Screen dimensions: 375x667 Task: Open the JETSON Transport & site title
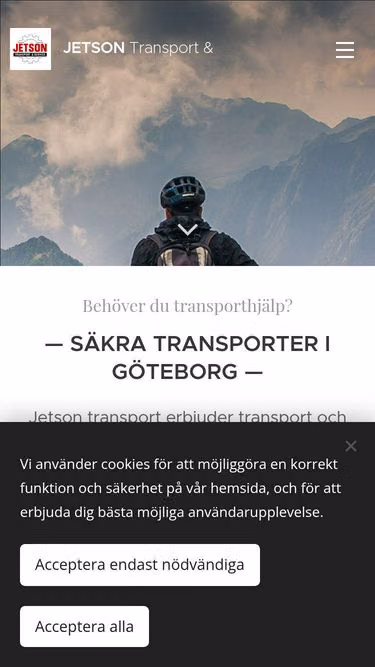[138, 48]
